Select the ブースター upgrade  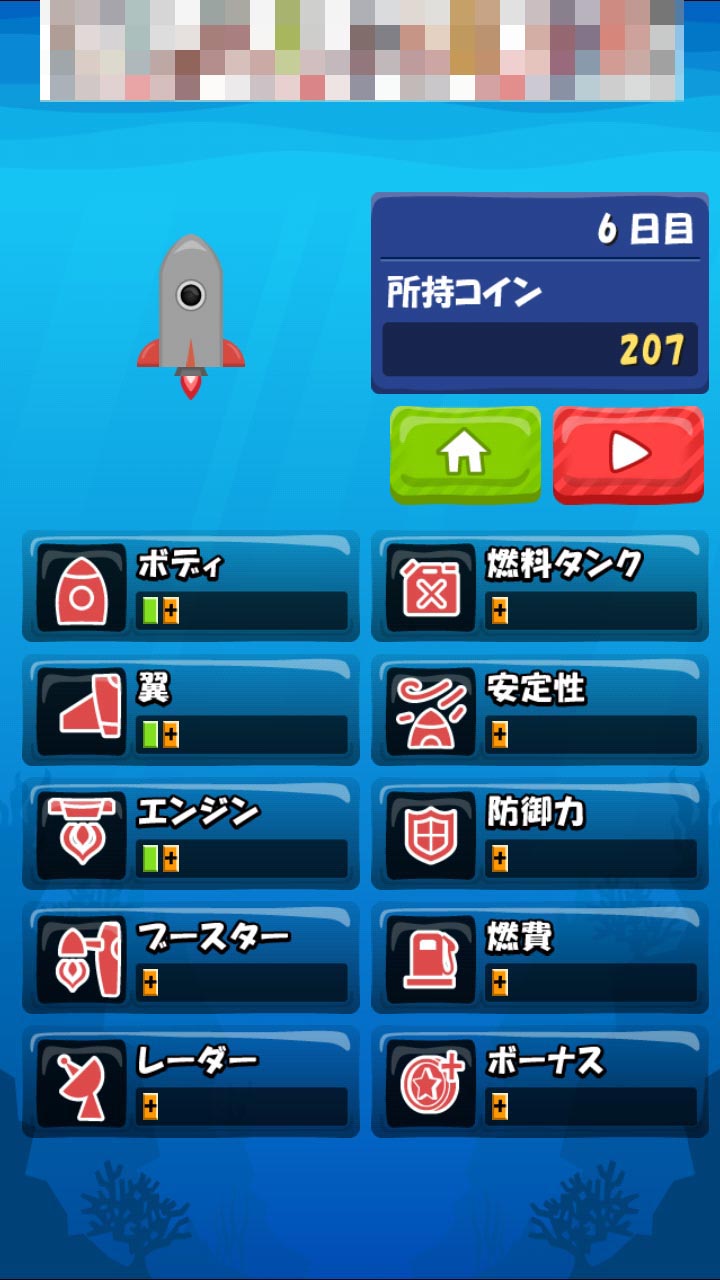191,959
